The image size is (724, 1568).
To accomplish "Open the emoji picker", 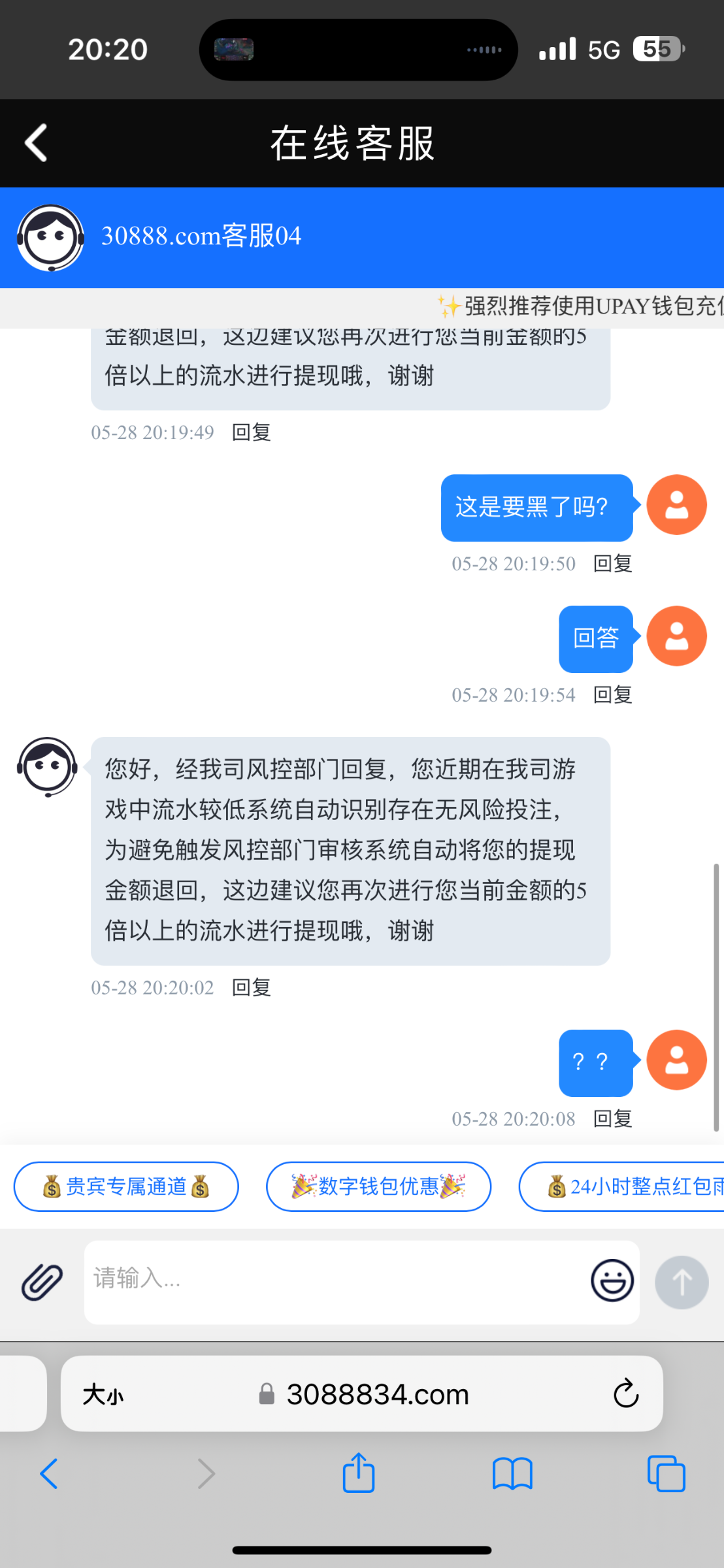I will (x=612, y=1281).
